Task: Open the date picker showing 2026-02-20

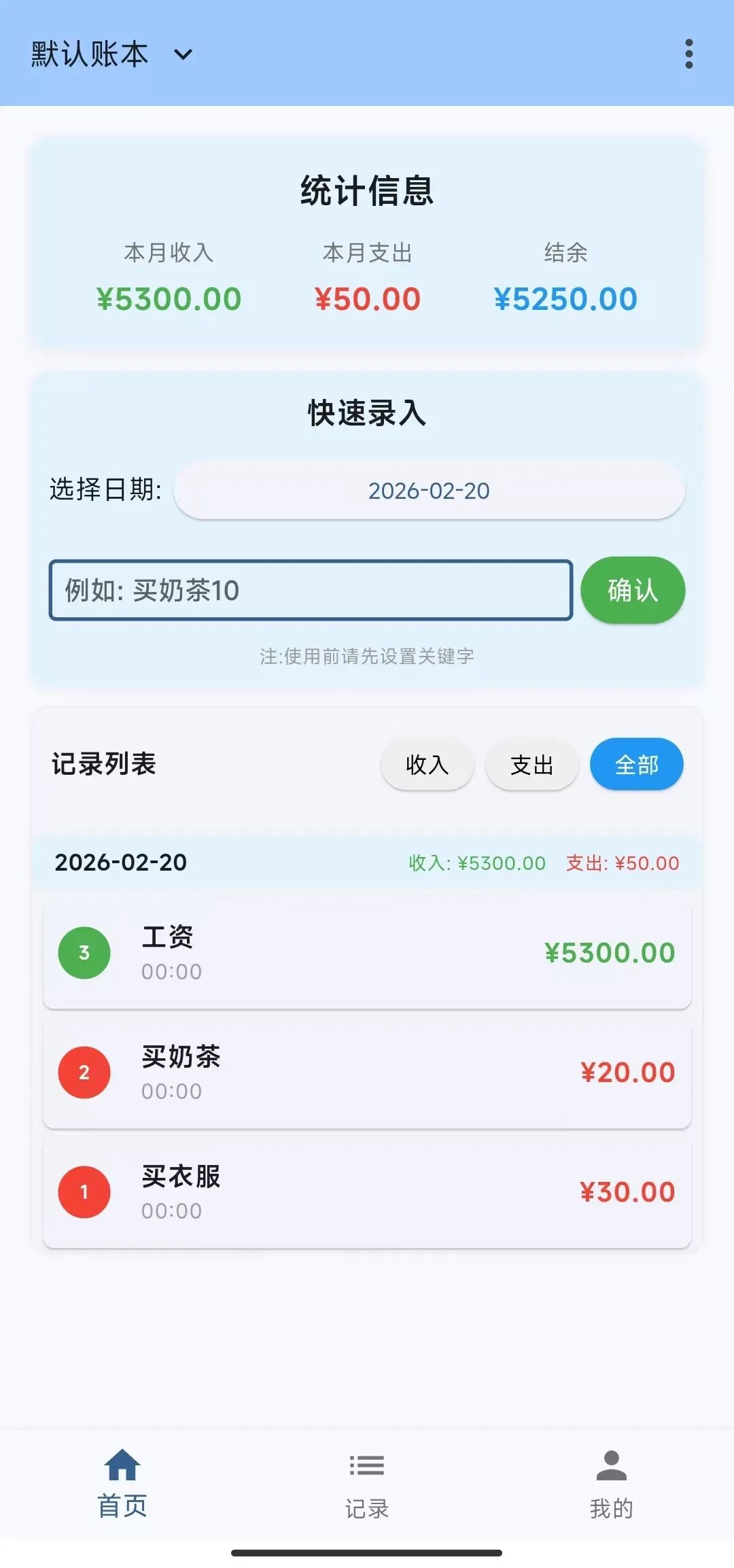Action: pos(428,491)
